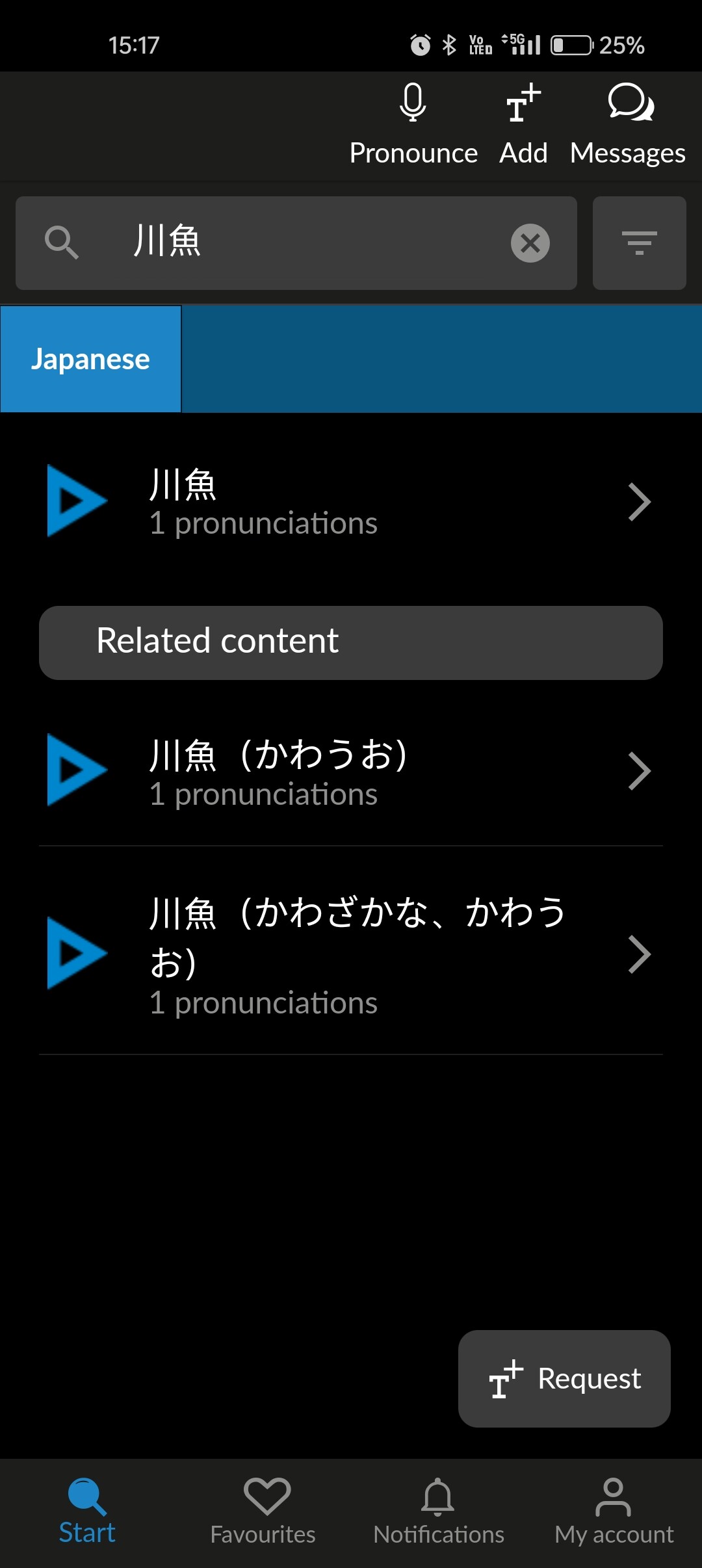Viewport: 702px width, 1568px height.
Task: Open My account
Action: click(614, 1512)
